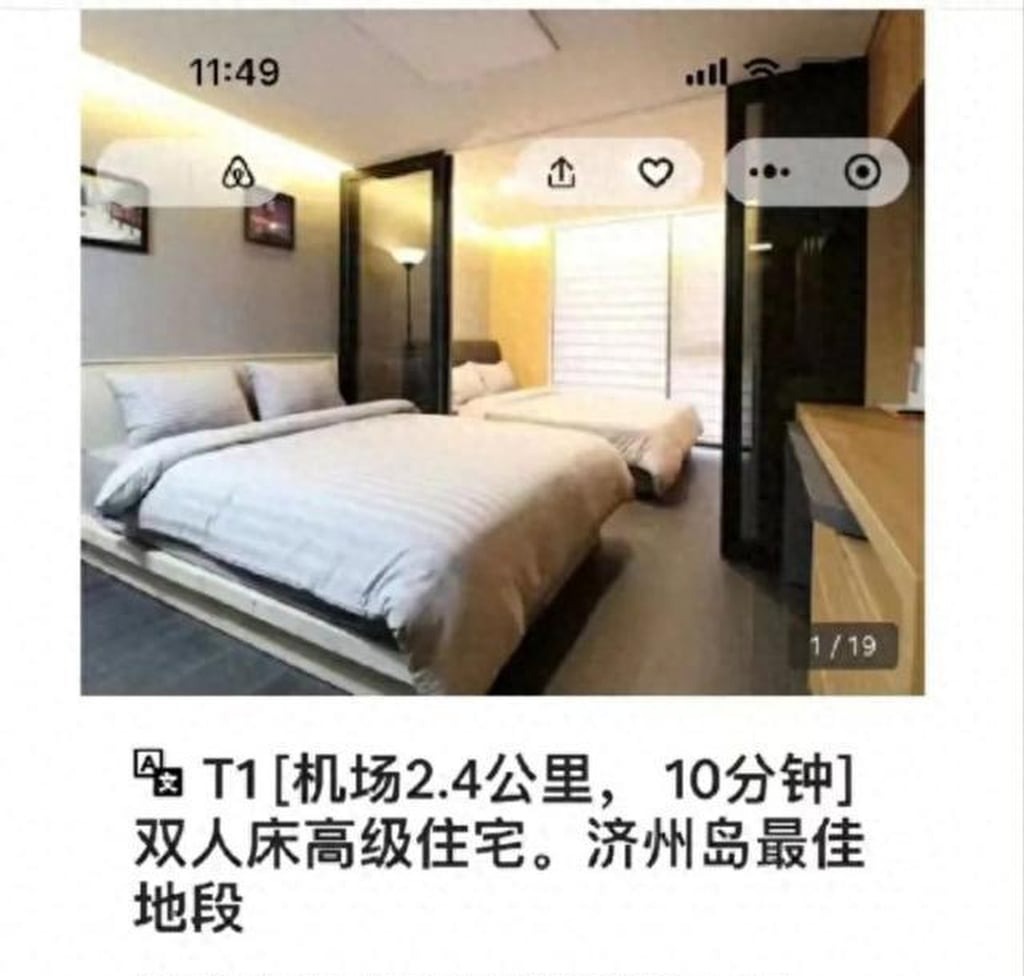Close the mini program with the circle button
This screenshot has width=1024, height=976.
(862, 173)
